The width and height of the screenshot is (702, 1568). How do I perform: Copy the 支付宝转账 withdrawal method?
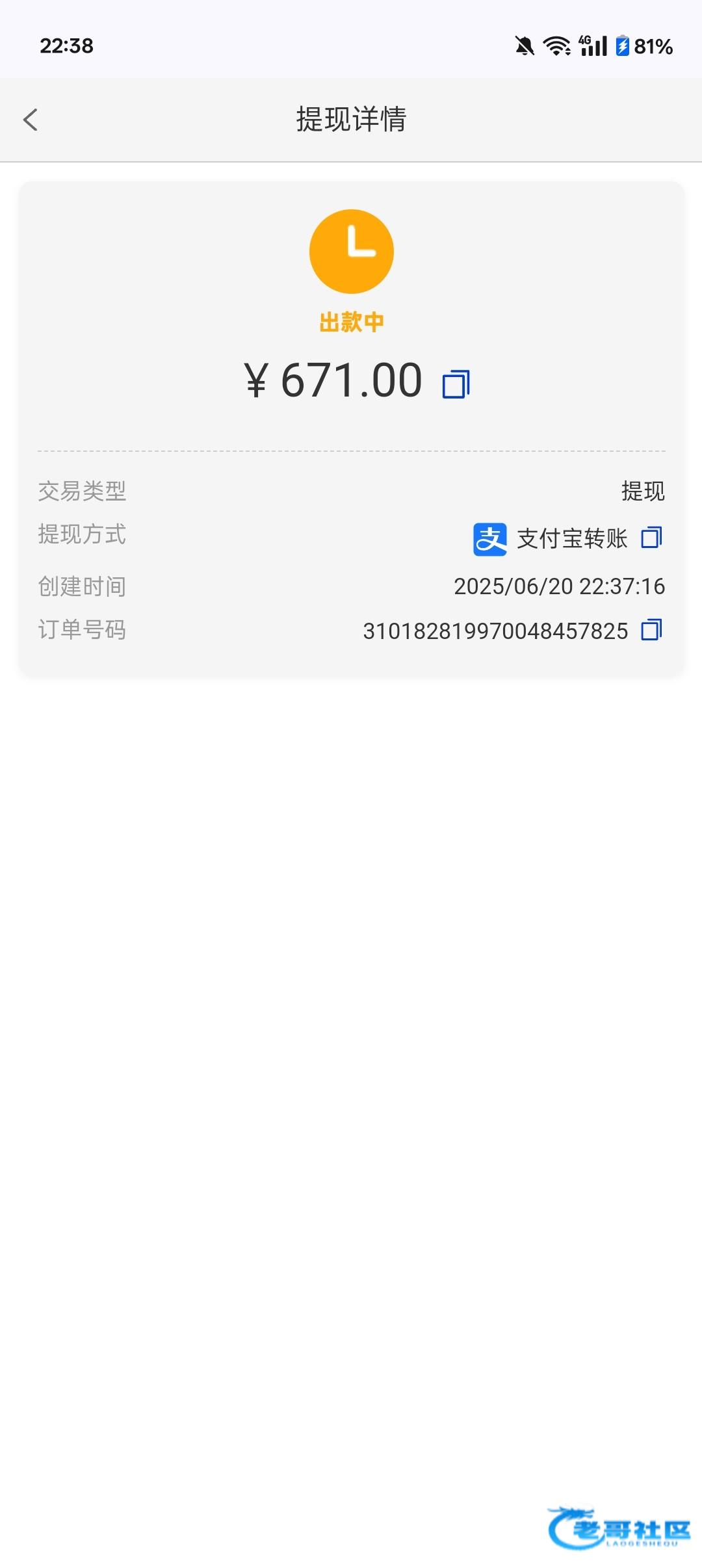pos(652,538)
